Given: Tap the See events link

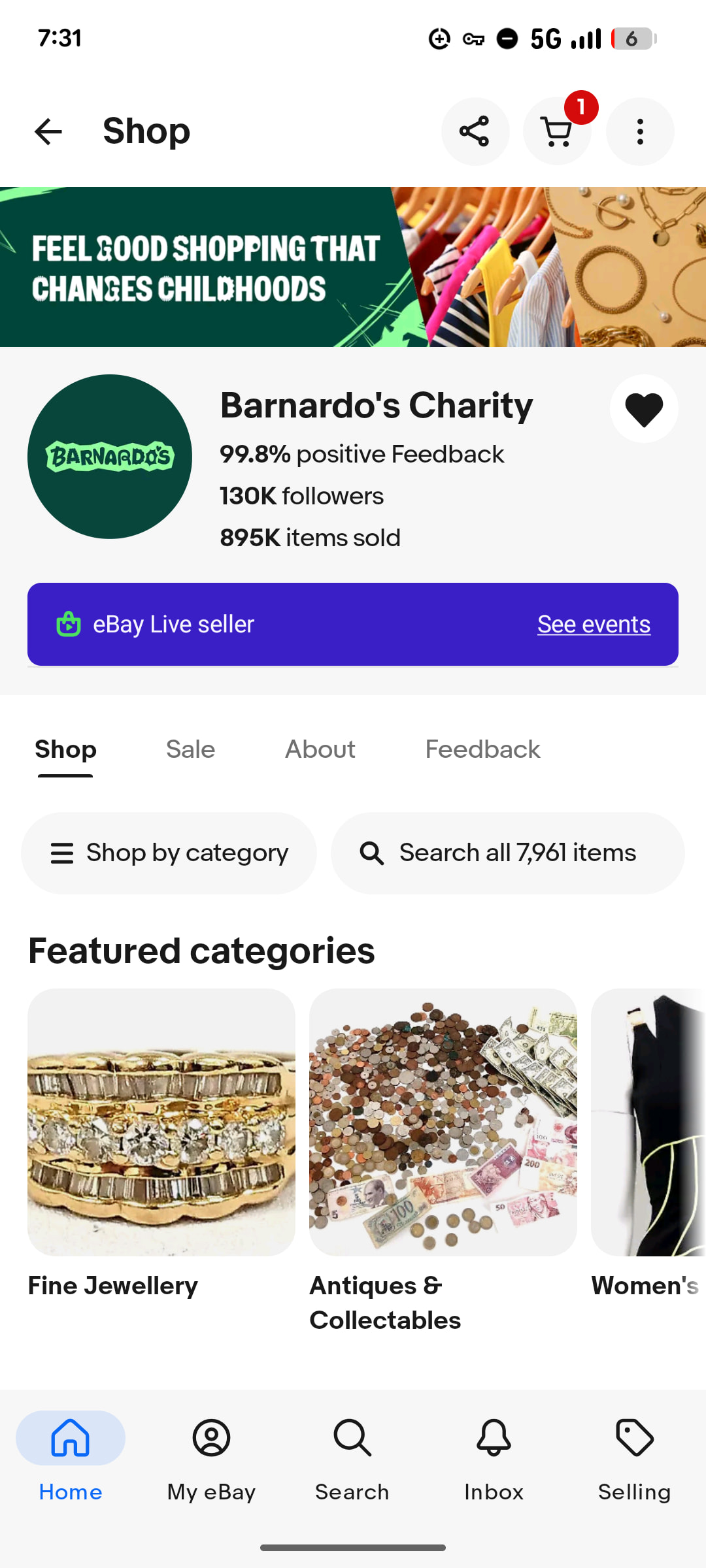Looking at the screenshot, I should pyautogui.click(x=594, y=625).
